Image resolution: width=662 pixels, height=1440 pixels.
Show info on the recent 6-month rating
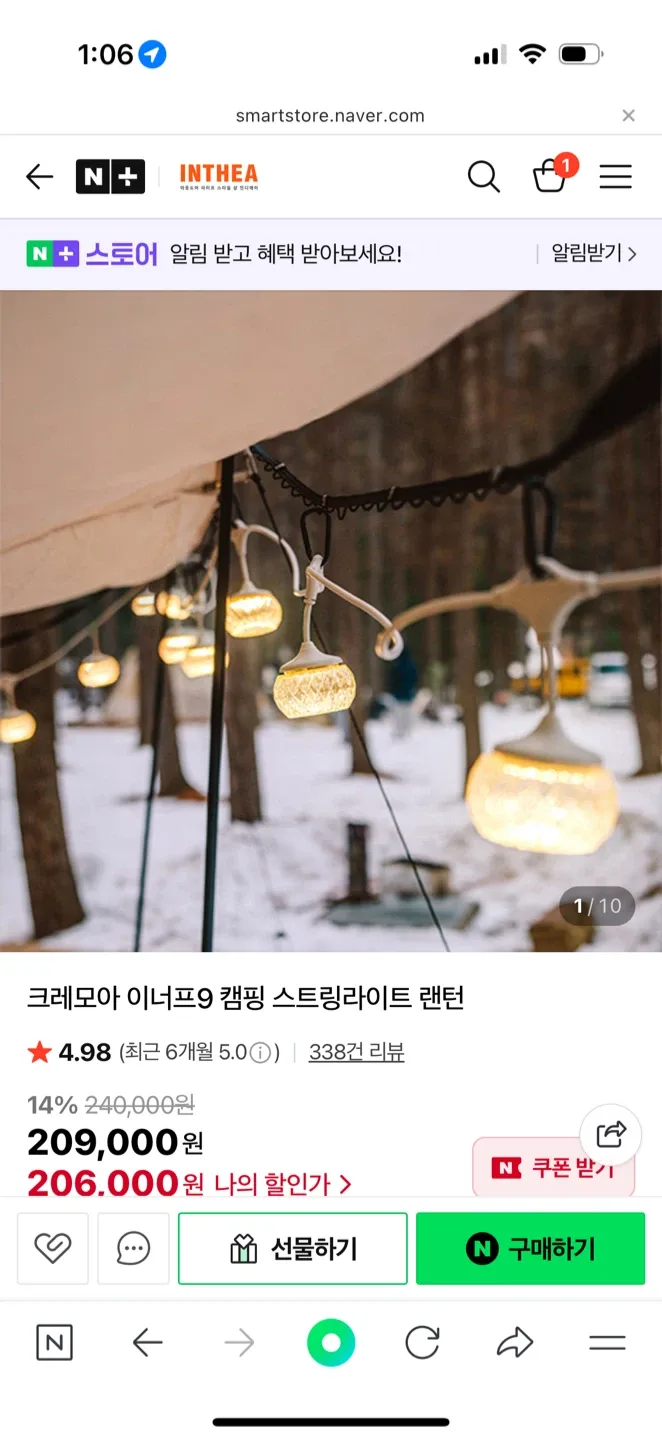click(260, 1053)
